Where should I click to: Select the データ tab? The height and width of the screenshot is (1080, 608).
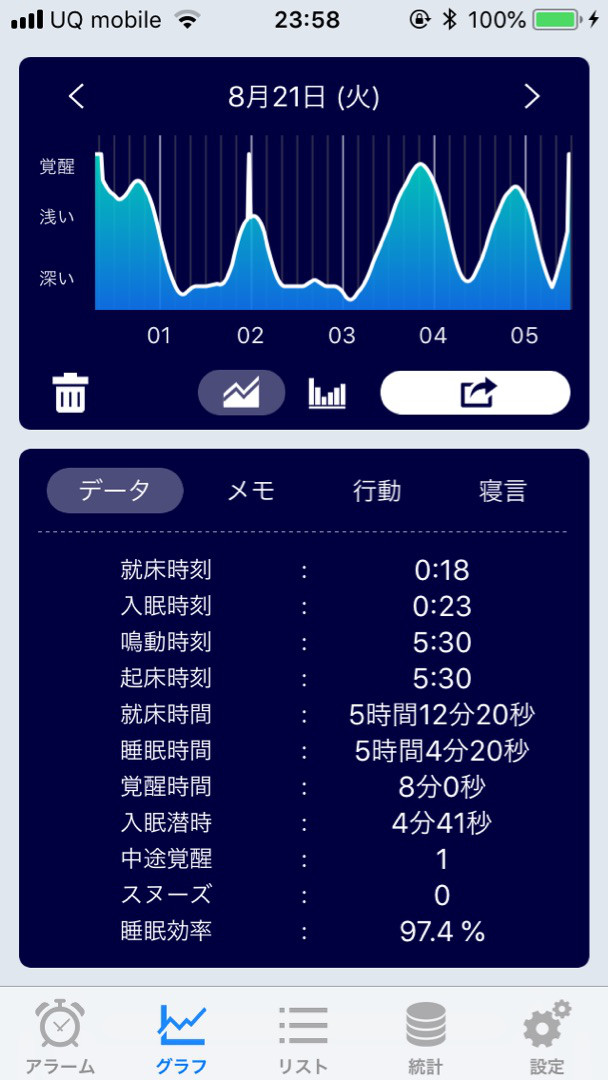[x=115, y=491]
